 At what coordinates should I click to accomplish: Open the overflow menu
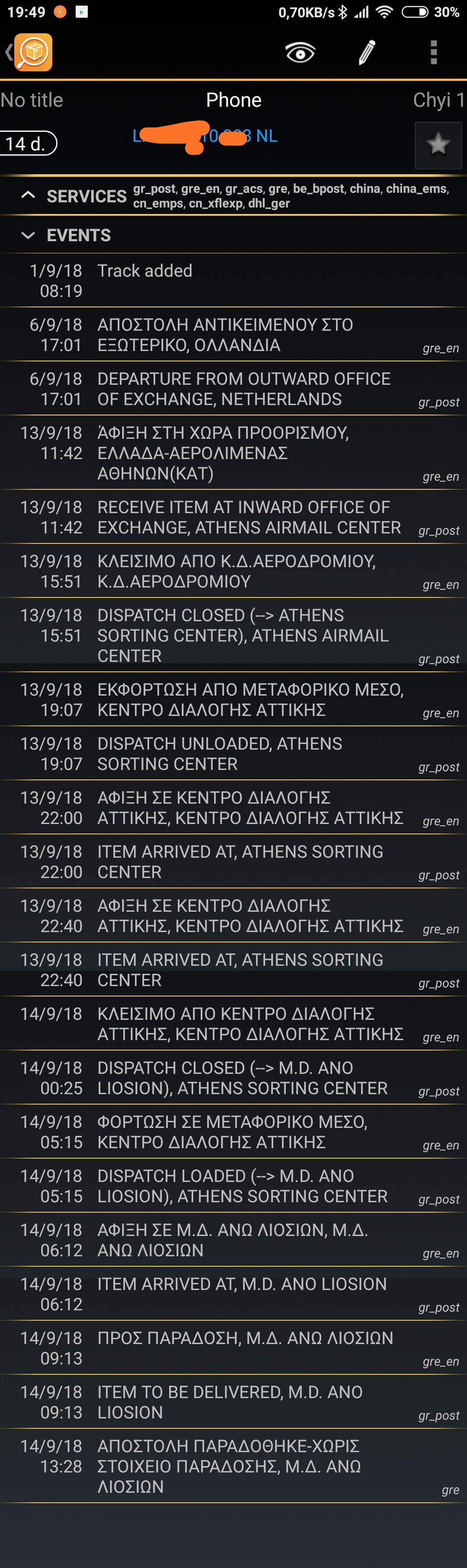coord(434,53)
